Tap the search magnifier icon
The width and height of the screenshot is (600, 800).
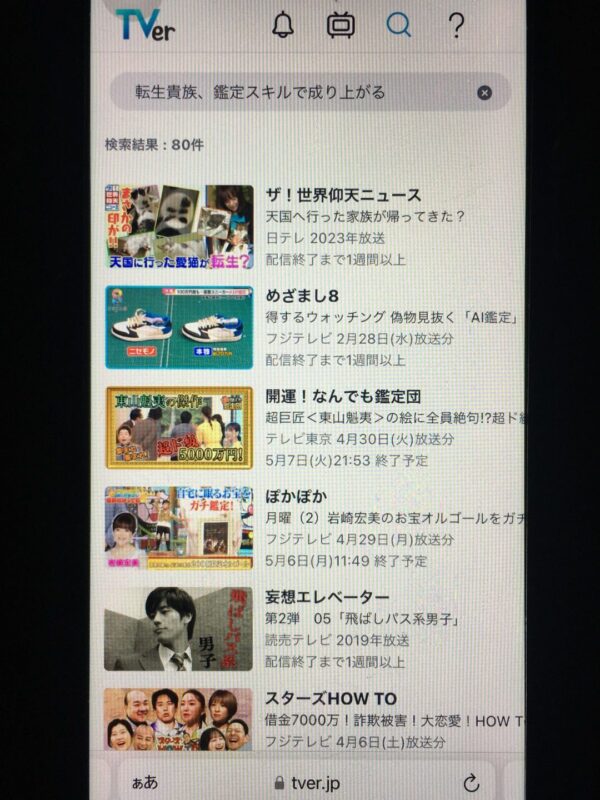pos(399,25)
